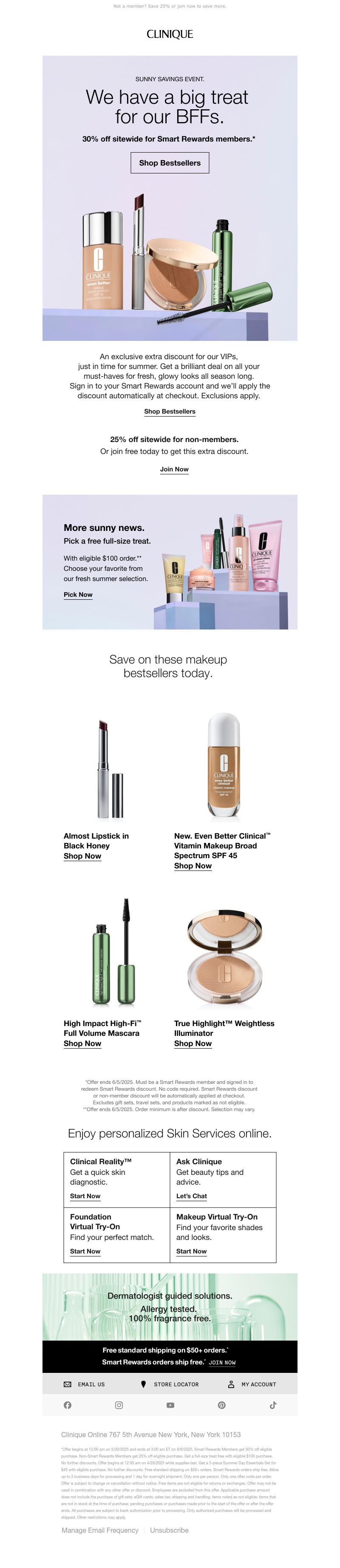
Task: Open the Join Now link for non-members
Action: (x=174, y=469)
